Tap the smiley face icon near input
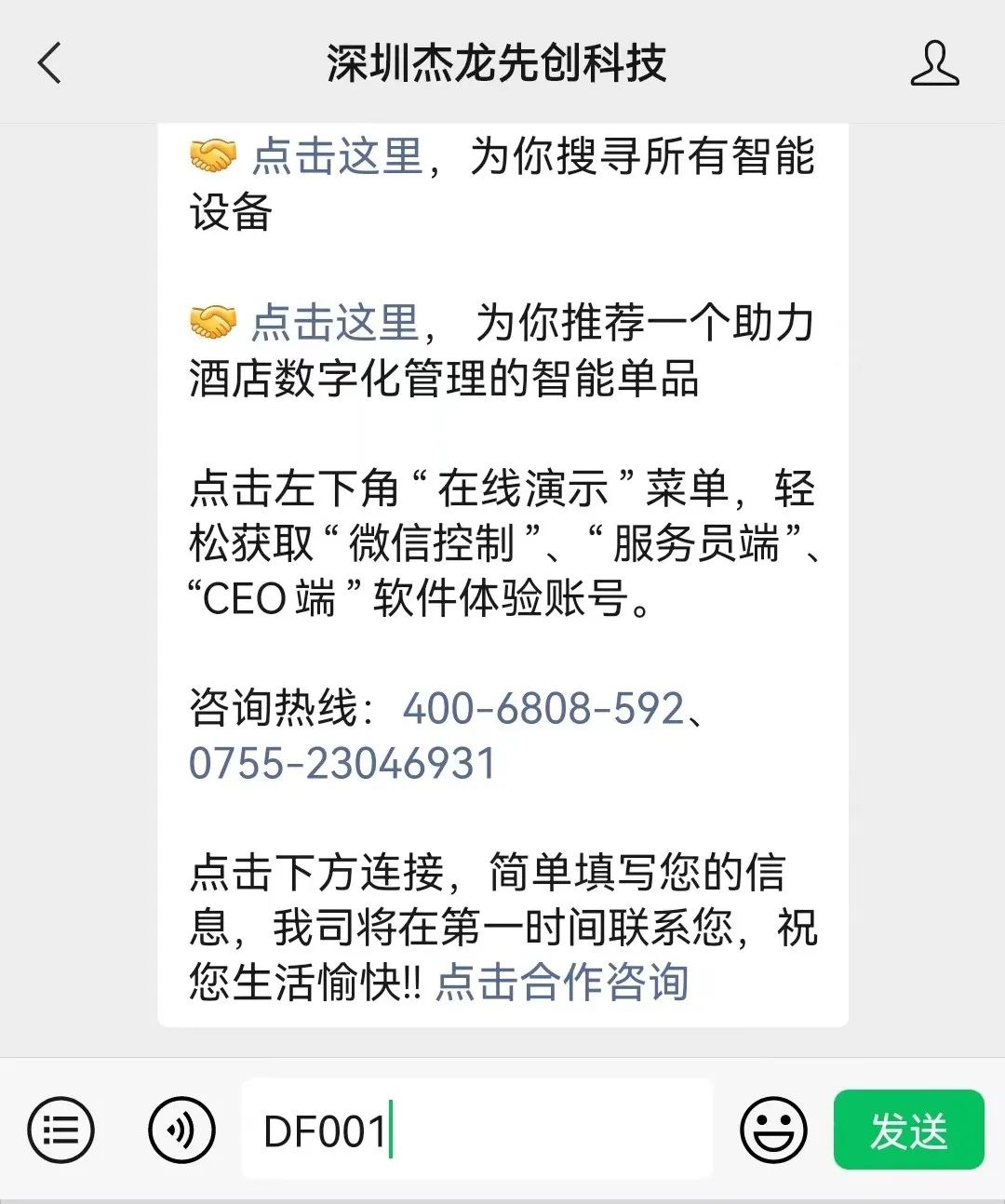This screenshot has width=1005, height=1204. tap(770, 1129)
